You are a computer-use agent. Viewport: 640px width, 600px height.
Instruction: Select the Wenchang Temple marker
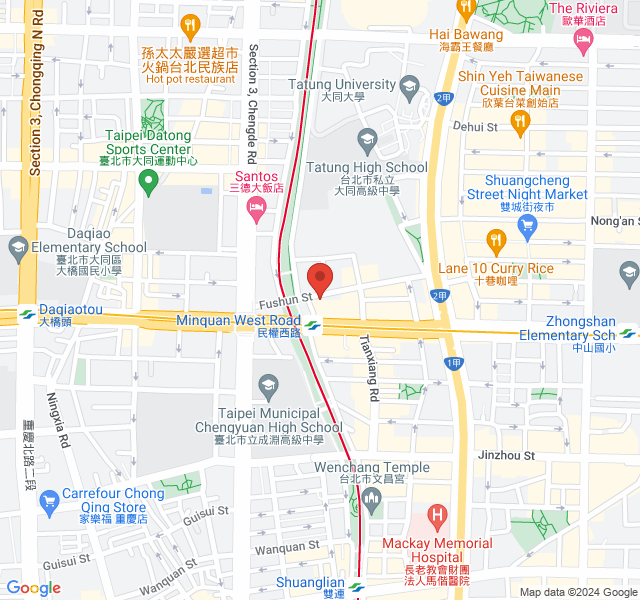[373, 504]
